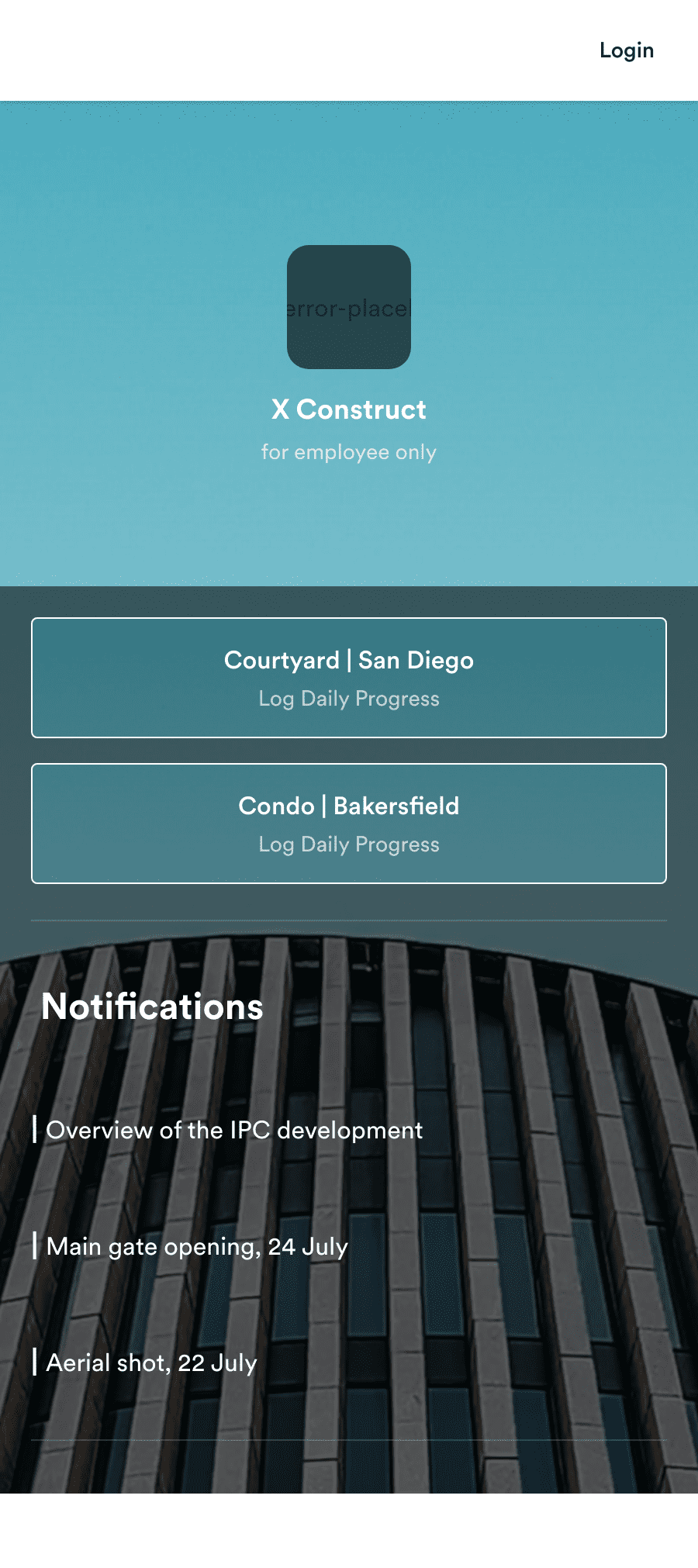Screen dimensions: 698x1568
Task: Click the marker beside the Aerial shot notification
Action: [37, 1363]
